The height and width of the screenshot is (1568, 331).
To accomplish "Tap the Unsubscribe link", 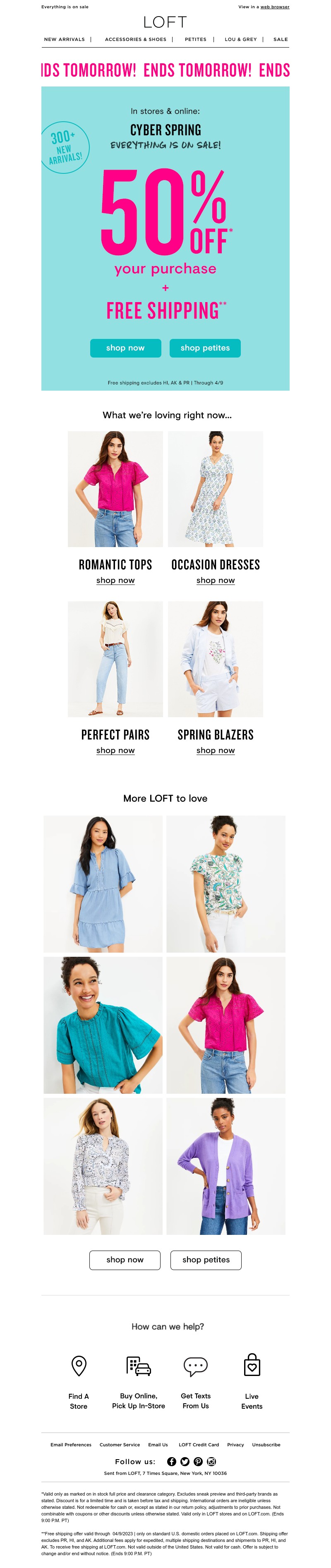I will coord(266,1444).
